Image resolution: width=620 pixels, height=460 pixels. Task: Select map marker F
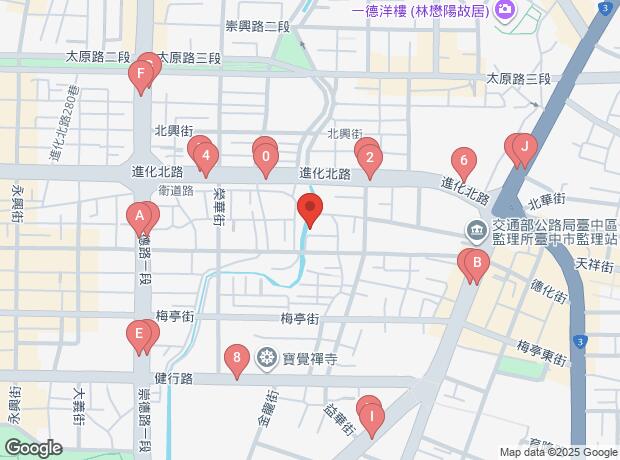142,75
